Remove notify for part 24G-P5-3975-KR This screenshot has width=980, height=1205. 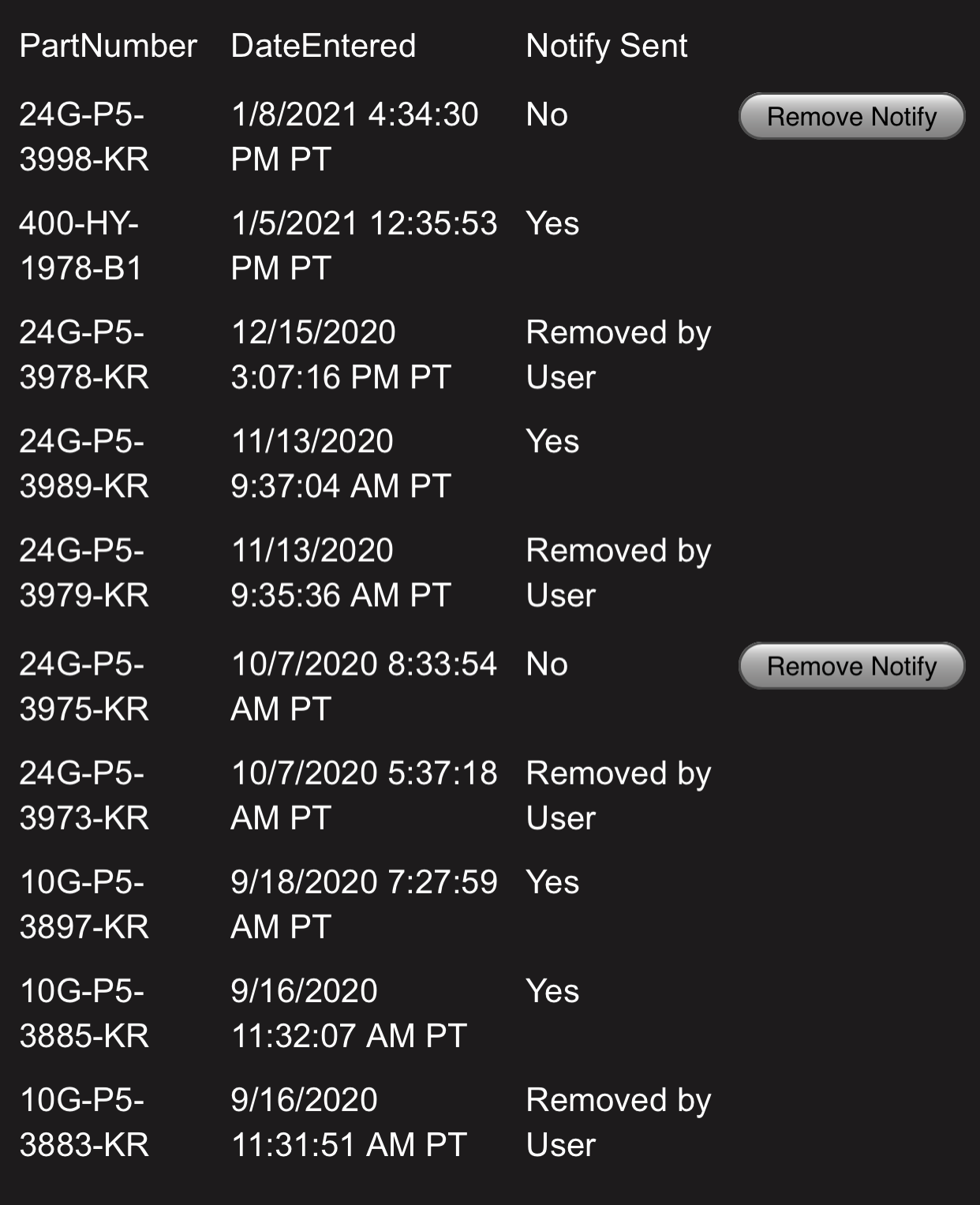851,666
